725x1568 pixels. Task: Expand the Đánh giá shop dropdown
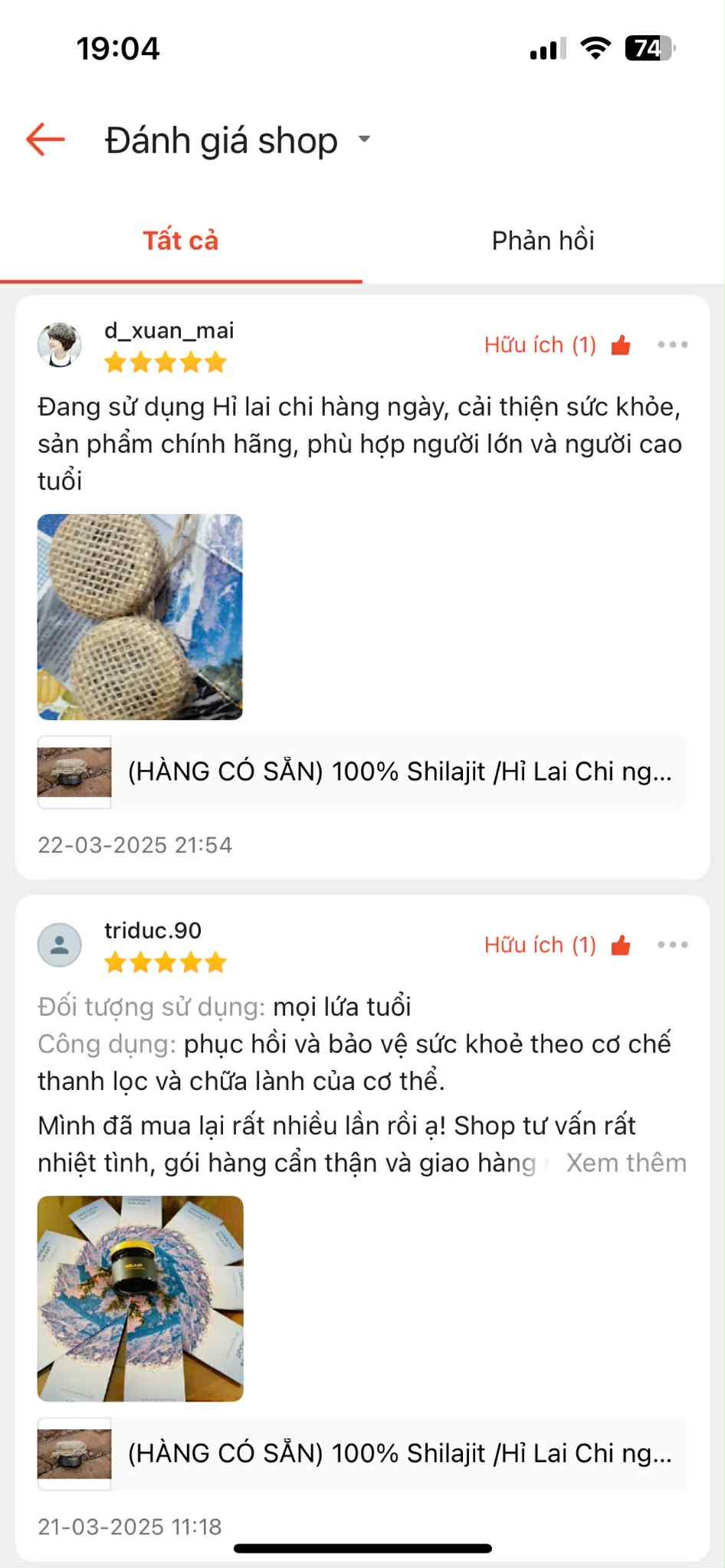(x=365, y=139)
